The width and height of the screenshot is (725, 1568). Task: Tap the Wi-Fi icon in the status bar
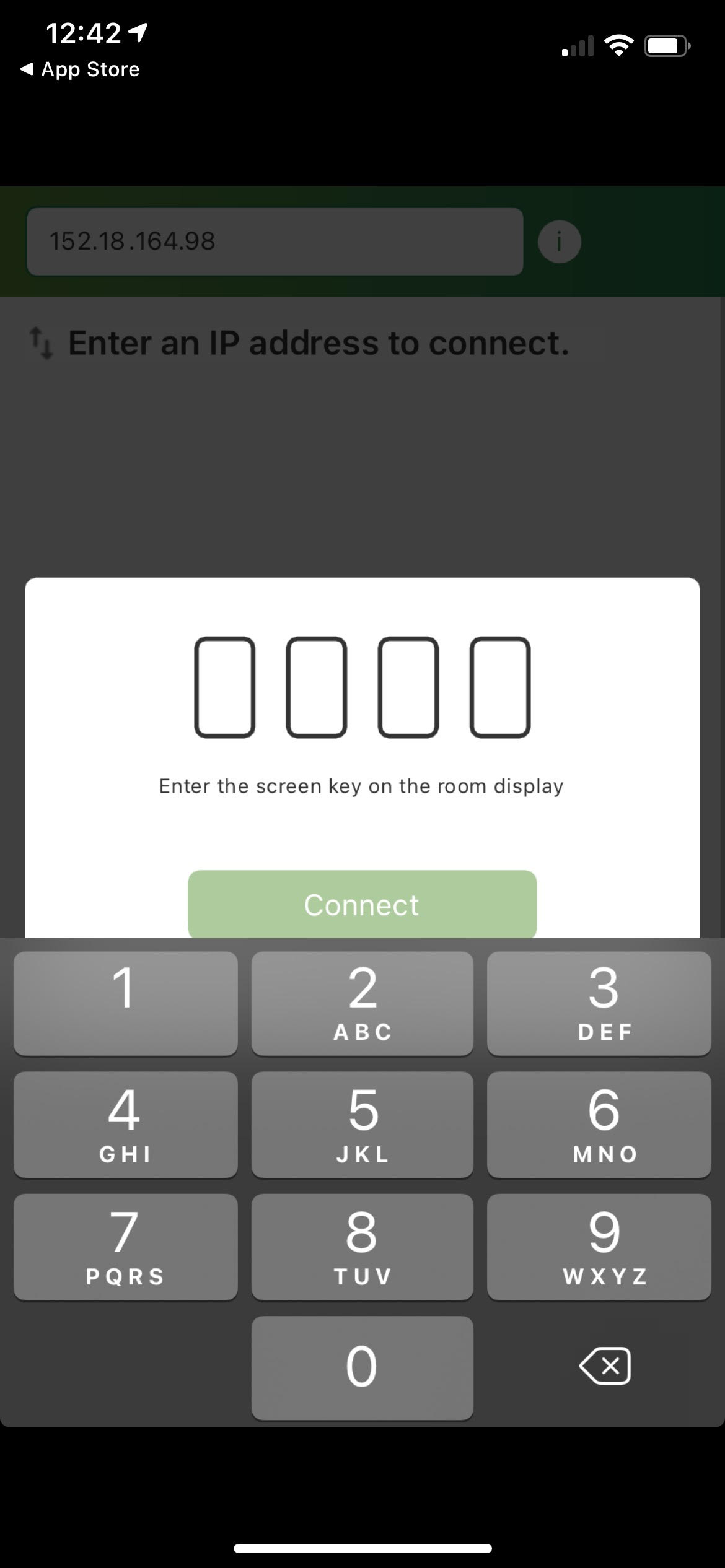(x=619, y=44)
